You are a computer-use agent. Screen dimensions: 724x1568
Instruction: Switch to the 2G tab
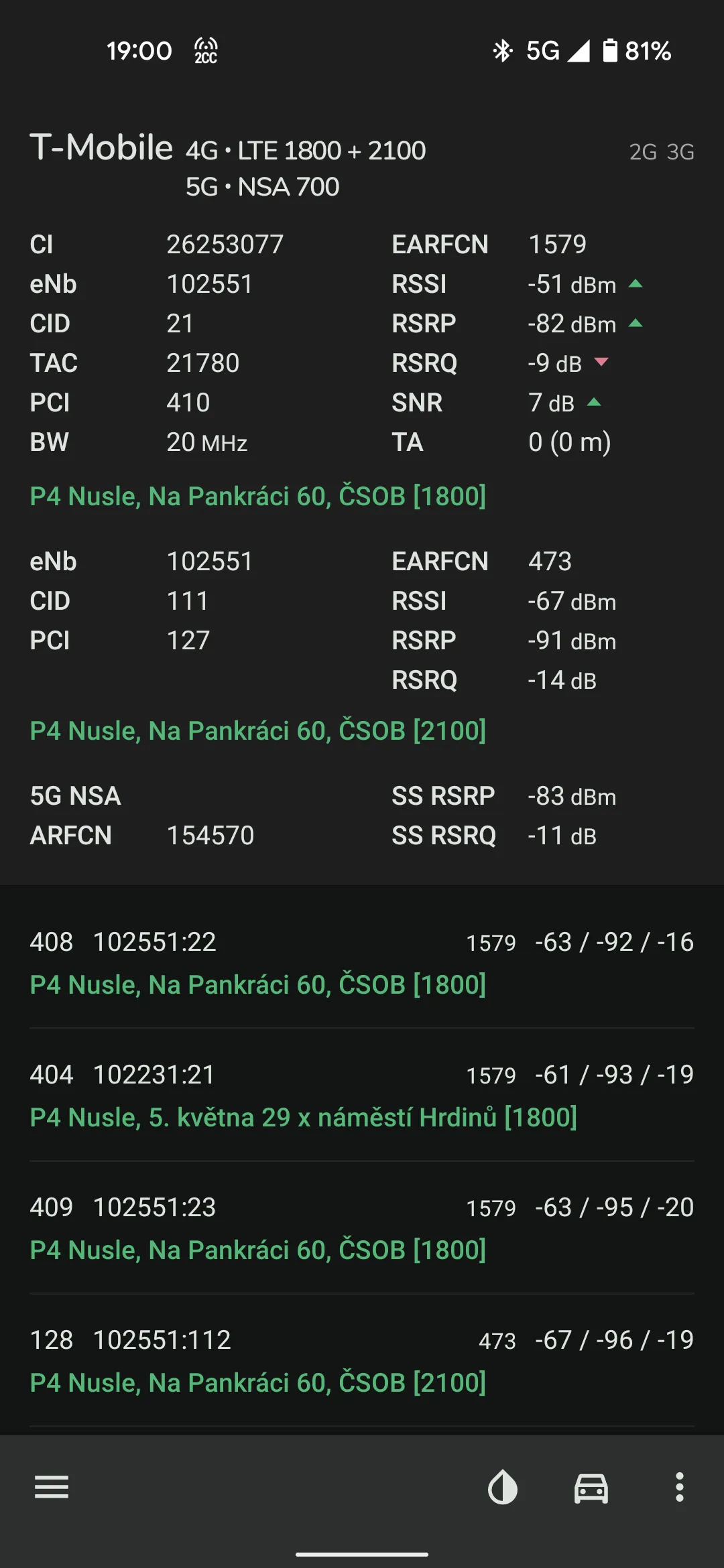[642, 152]
